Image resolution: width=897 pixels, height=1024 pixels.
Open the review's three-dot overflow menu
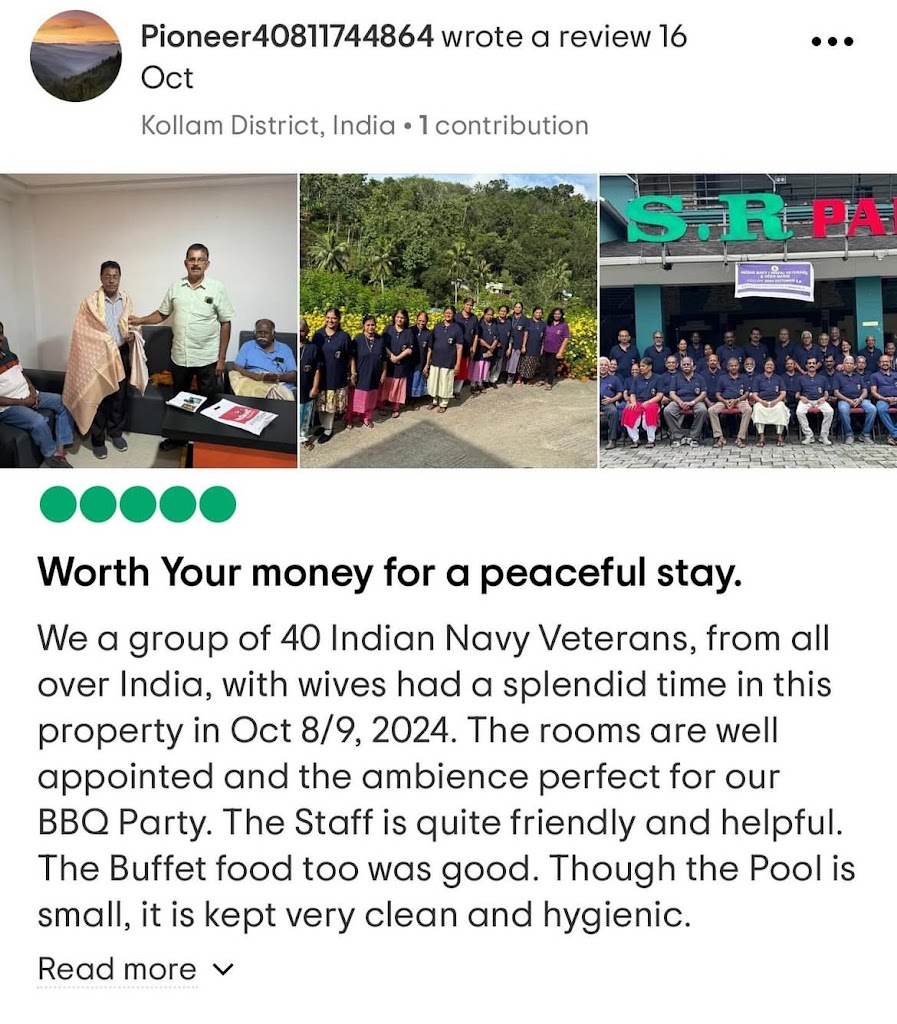pyautogui.click(x=831, y=42)
